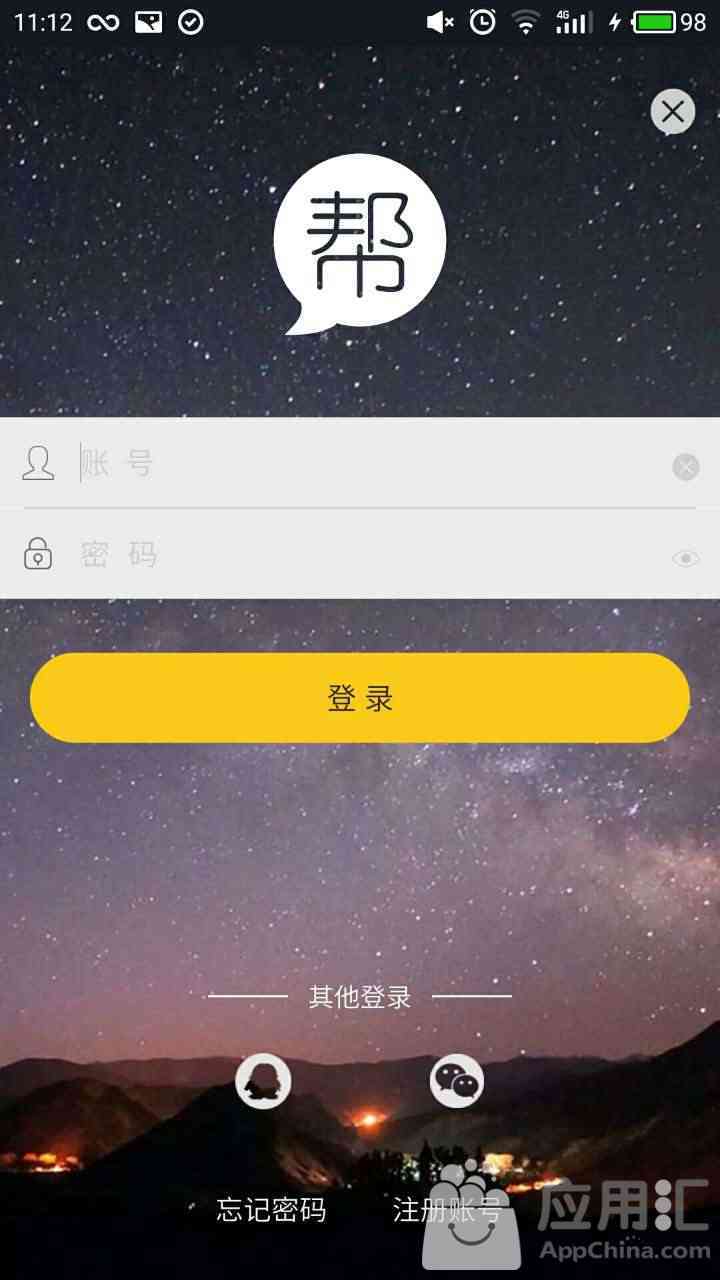Open 忘记密码 to reset password
Screen dimensions: 720x1280
click(x=271, y=1210)
